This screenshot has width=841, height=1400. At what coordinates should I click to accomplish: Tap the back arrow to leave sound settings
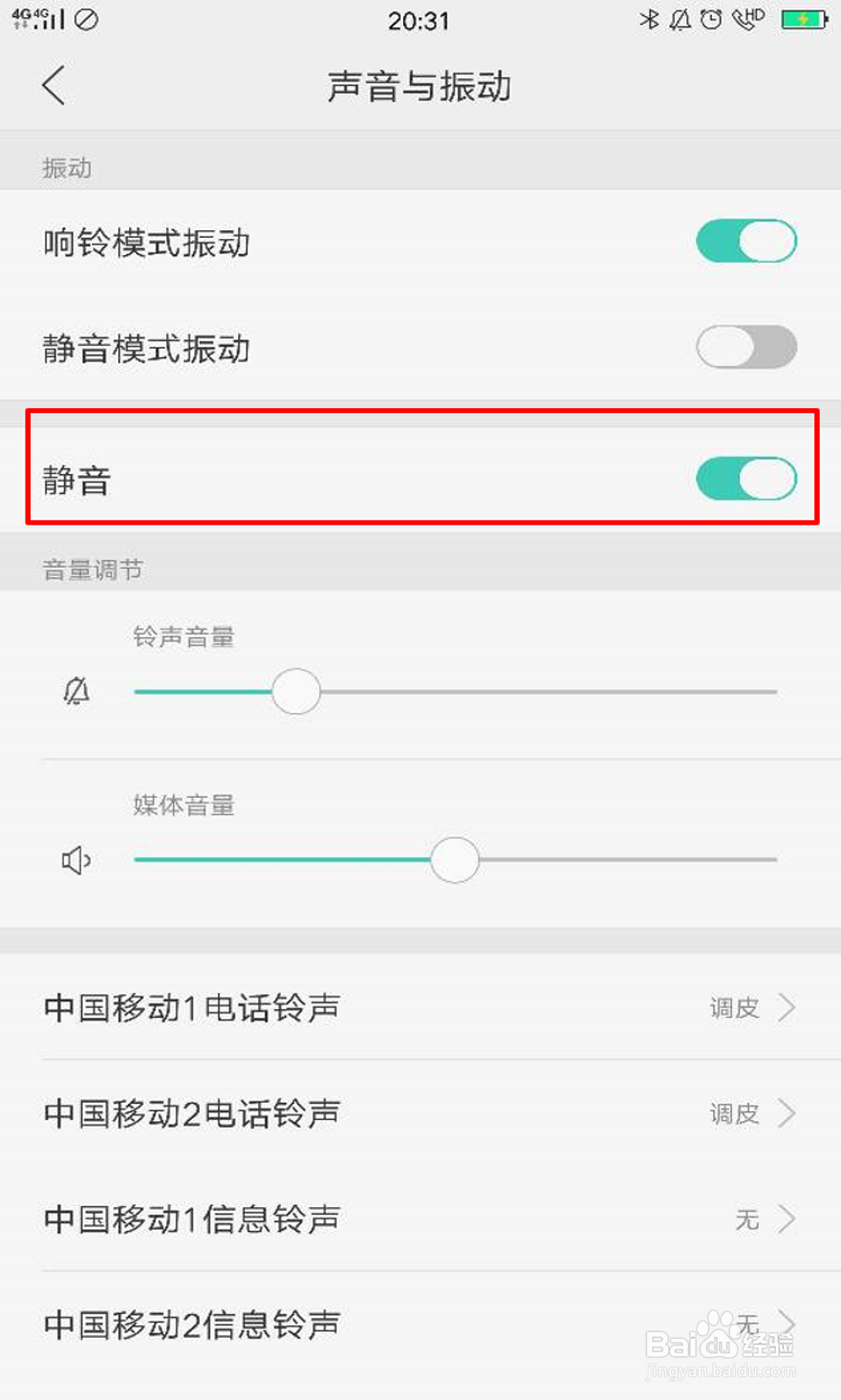53,86
